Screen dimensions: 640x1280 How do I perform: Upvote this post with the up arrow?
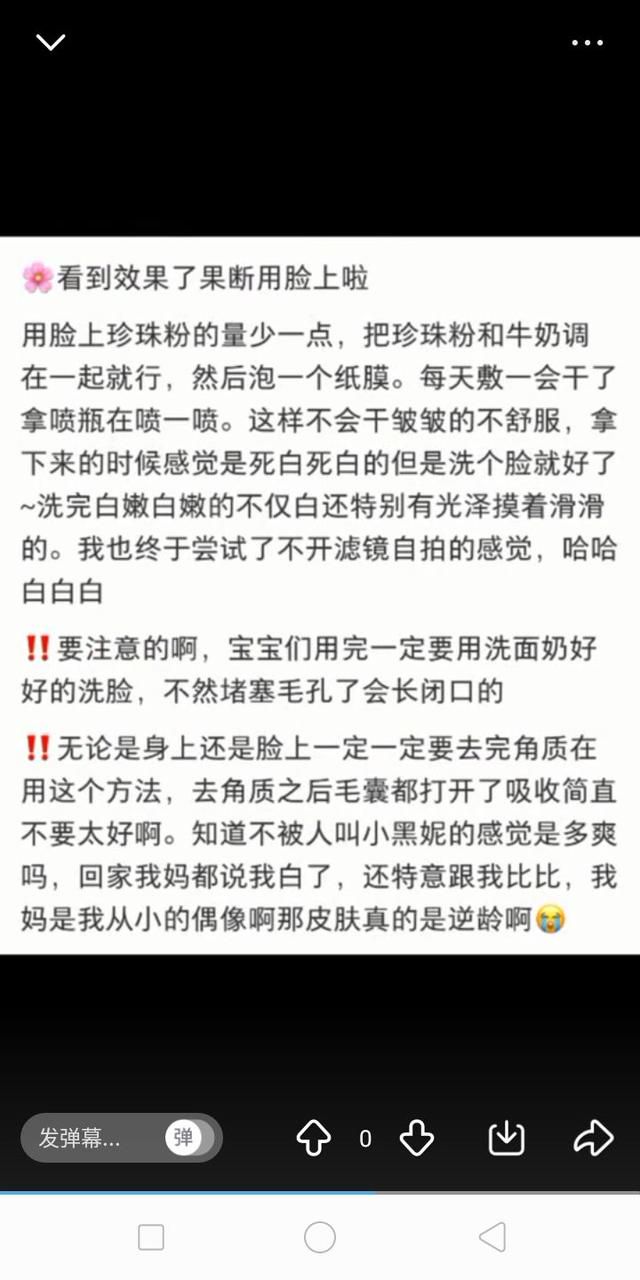coord(314,1138)
